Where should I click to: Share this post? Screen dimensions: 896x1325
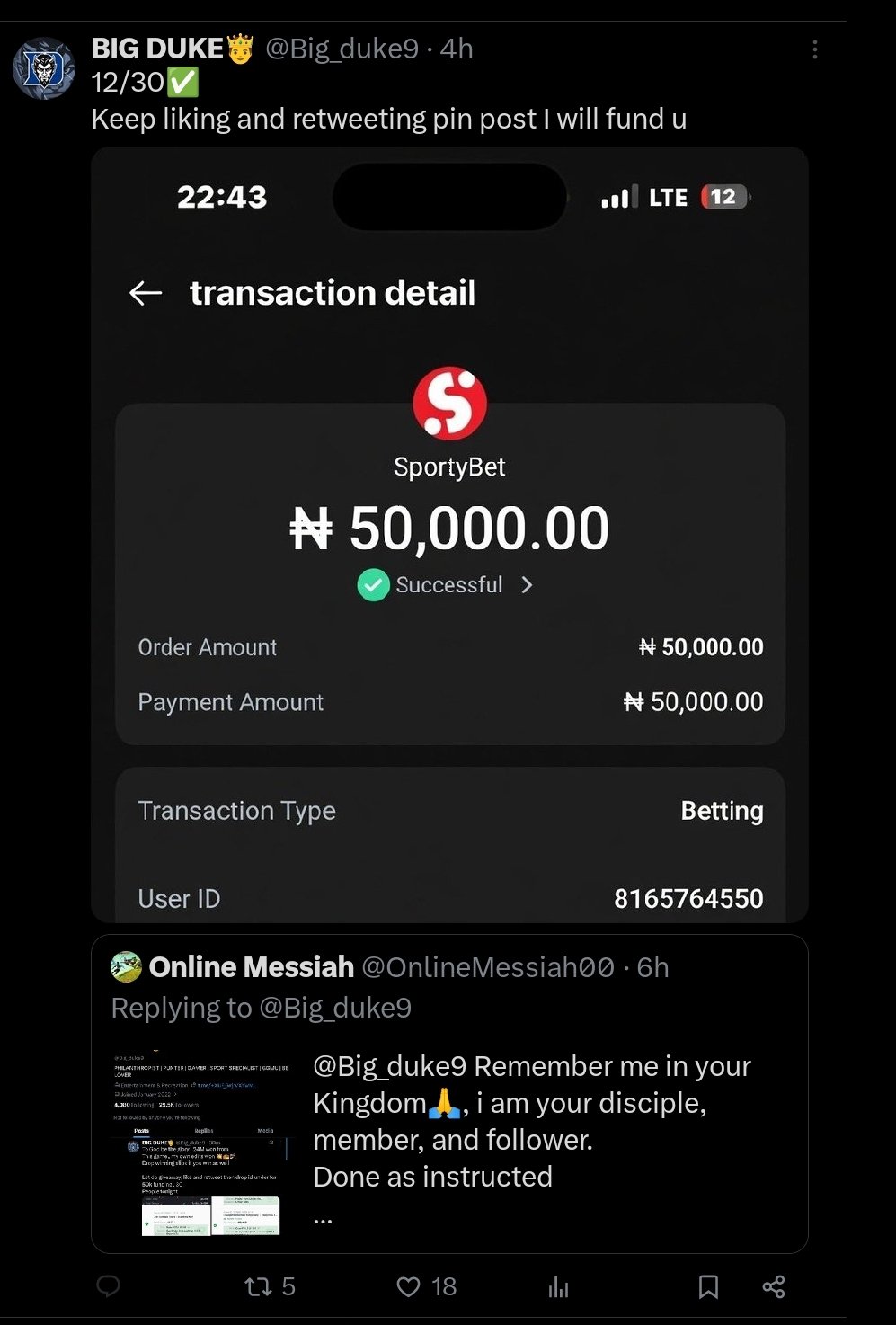click(774, 1286)
